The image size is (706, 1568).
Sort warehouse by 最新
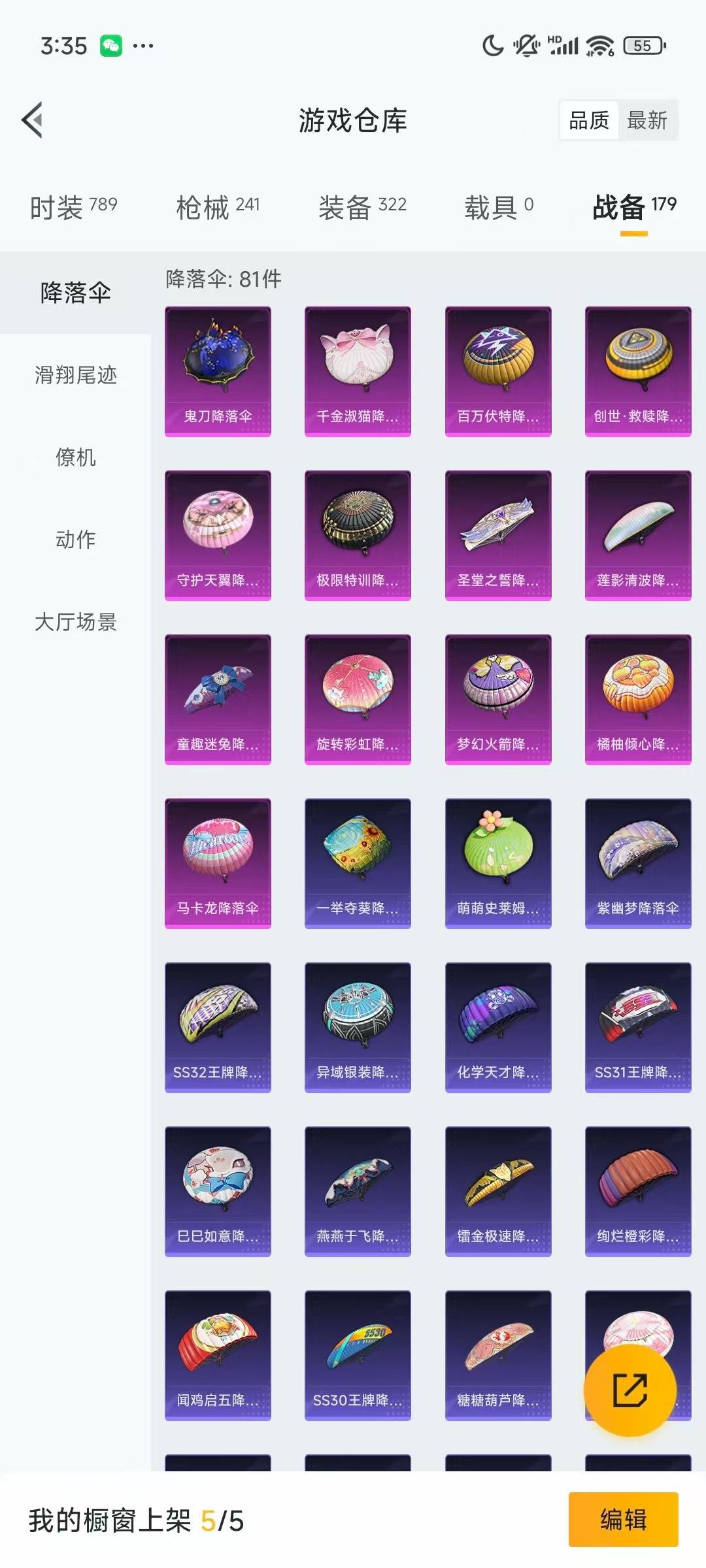click(647, 120)
